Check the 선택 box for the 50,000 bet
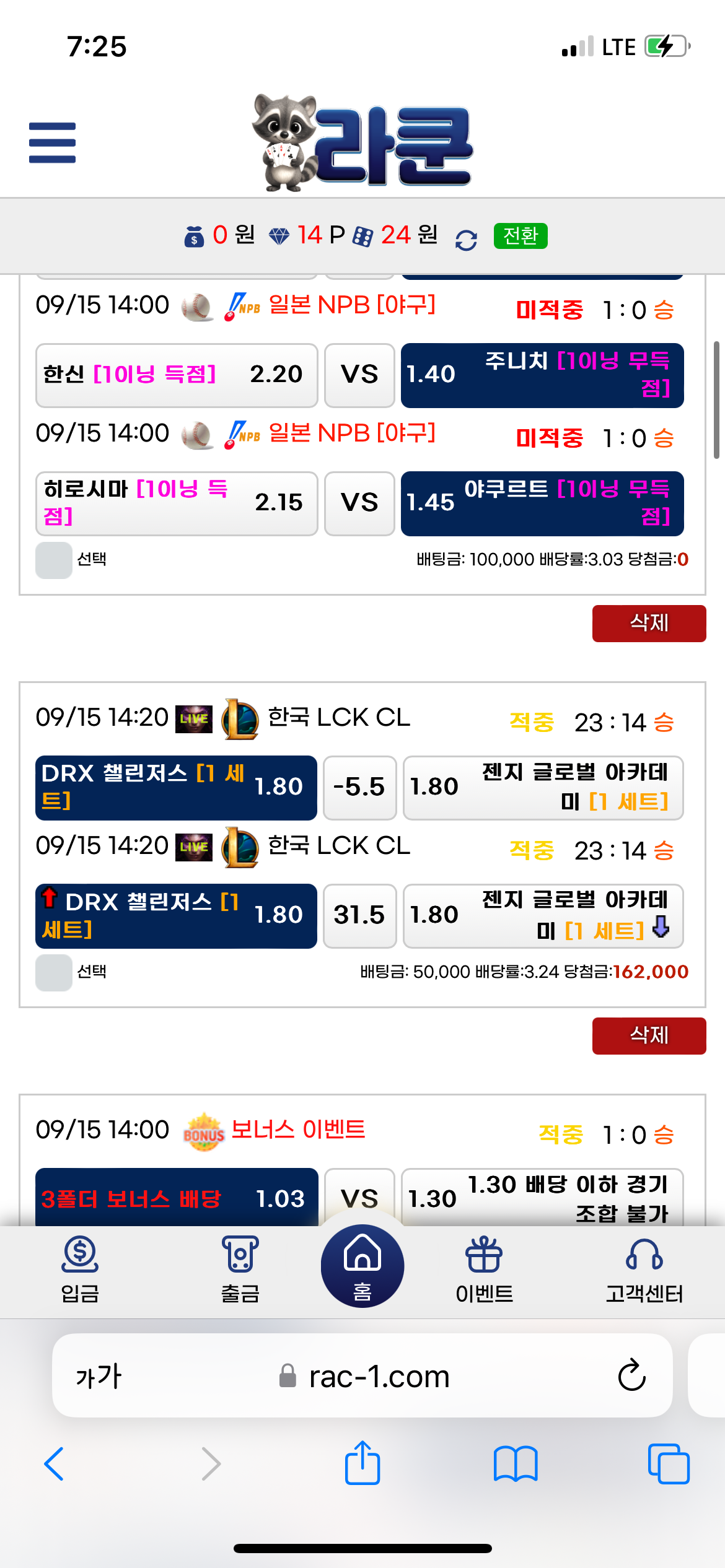725x1568 pixels. [54, 972]
